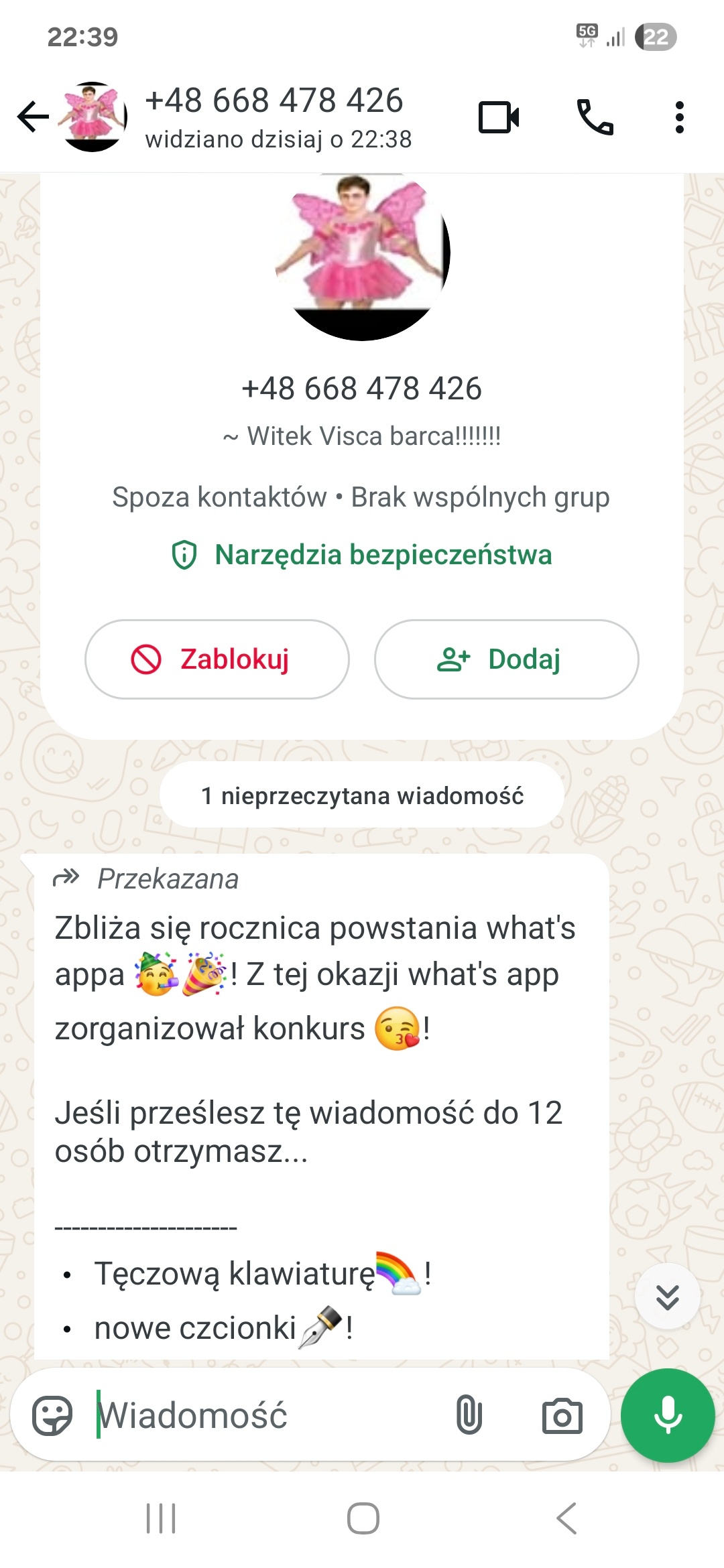The height and width of the screenshot is (1568, 724).
Task: Open the system recent apps view
Action: (x=161, y=1518)
